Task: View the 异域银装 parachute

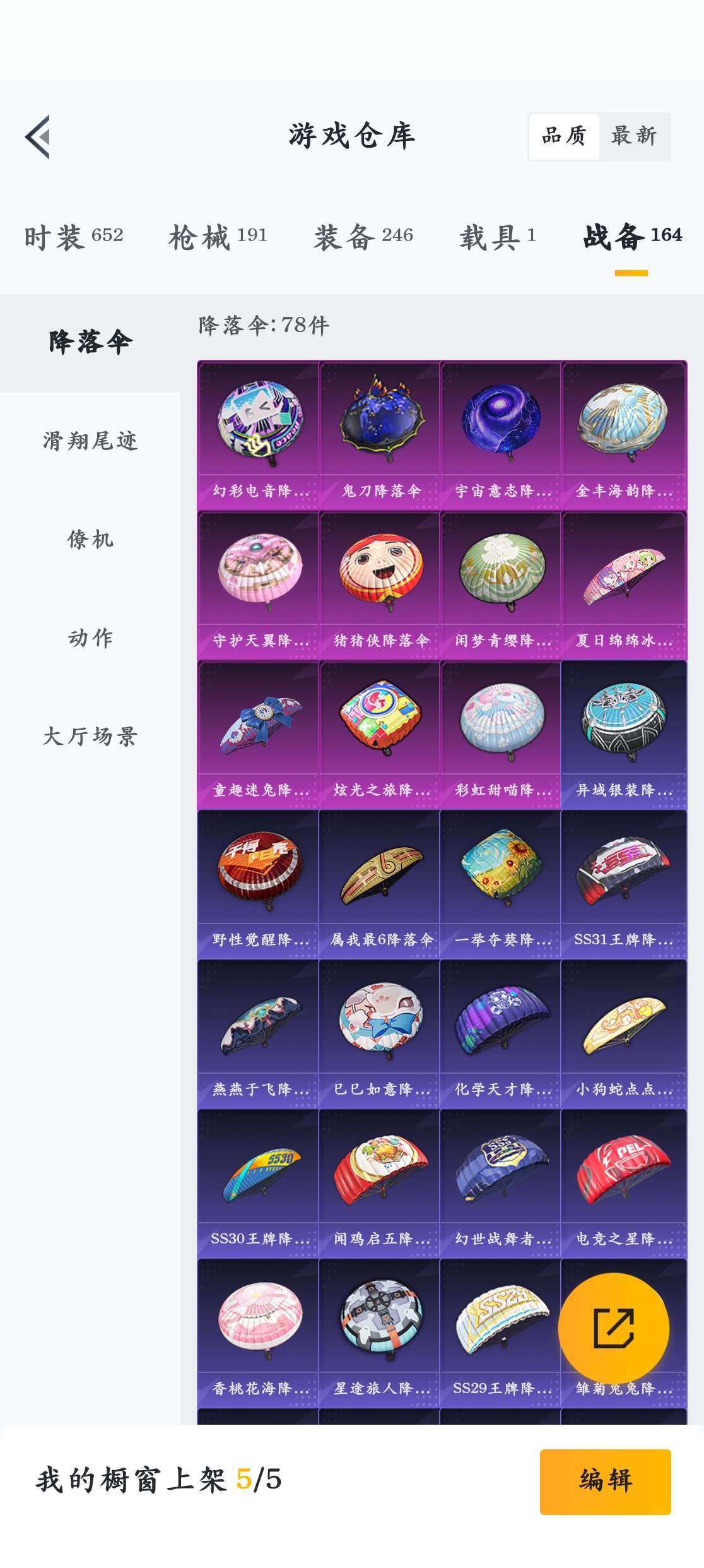Action: 623,735
